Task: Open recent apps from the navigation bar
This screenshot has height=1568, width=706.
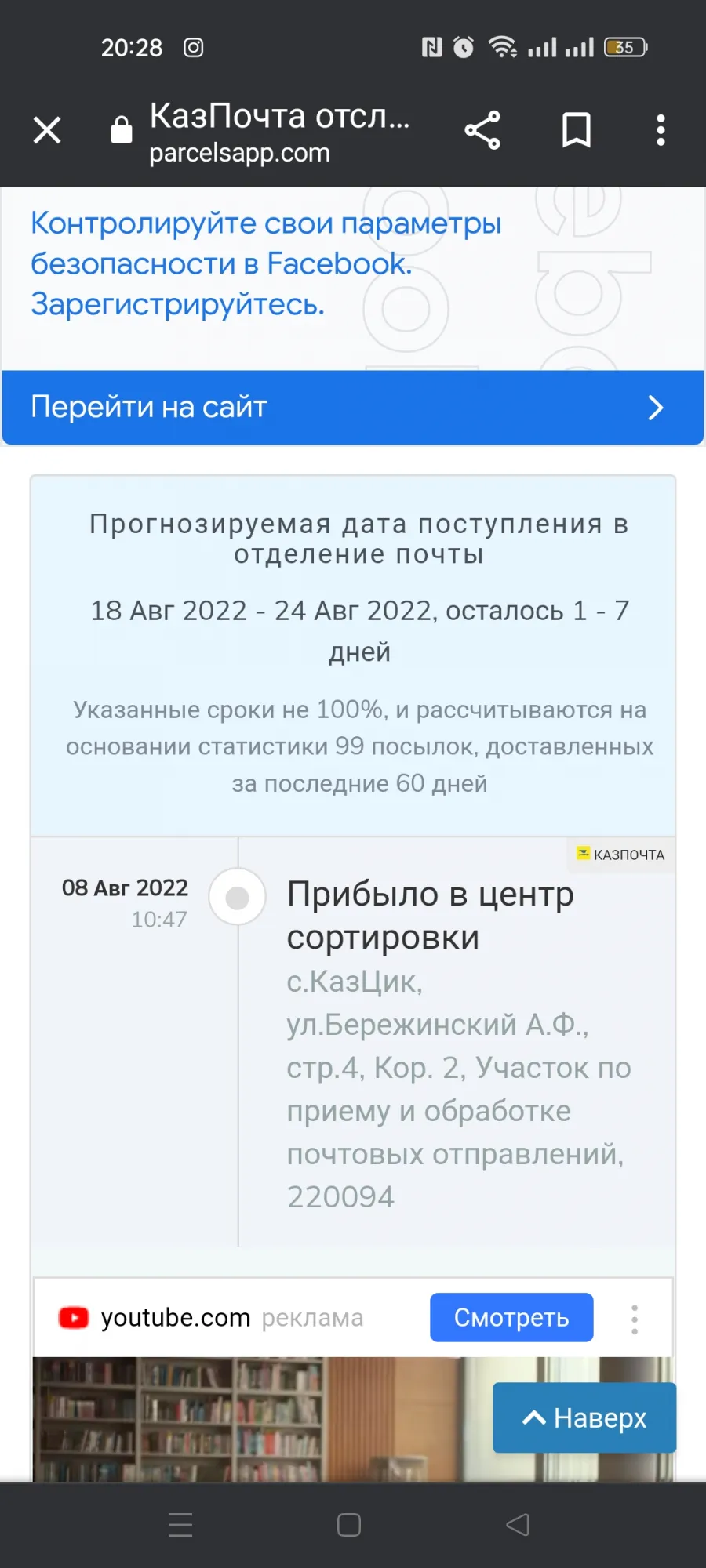Action: (x=180, y=1525)
